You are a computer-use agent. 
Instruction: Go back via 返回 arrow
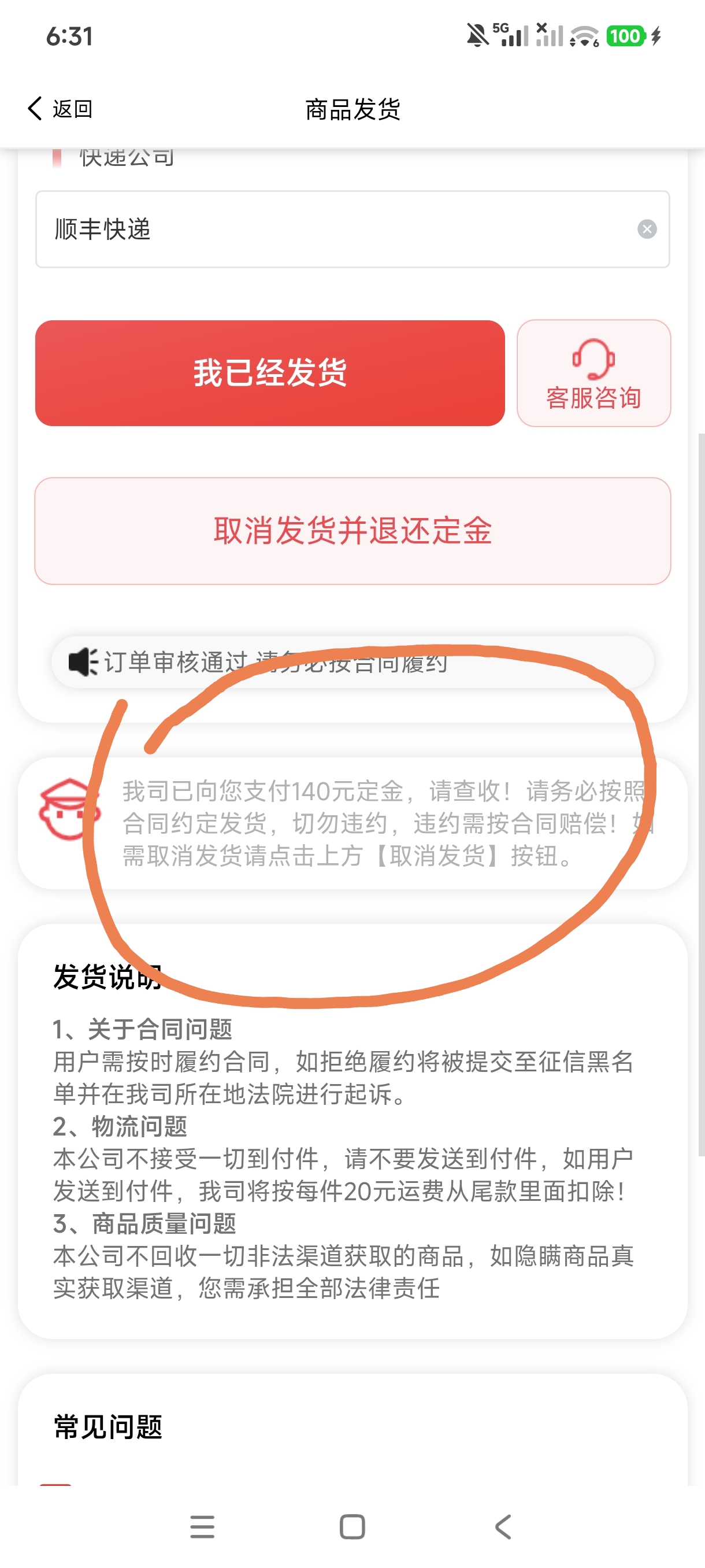coord(59,109)
